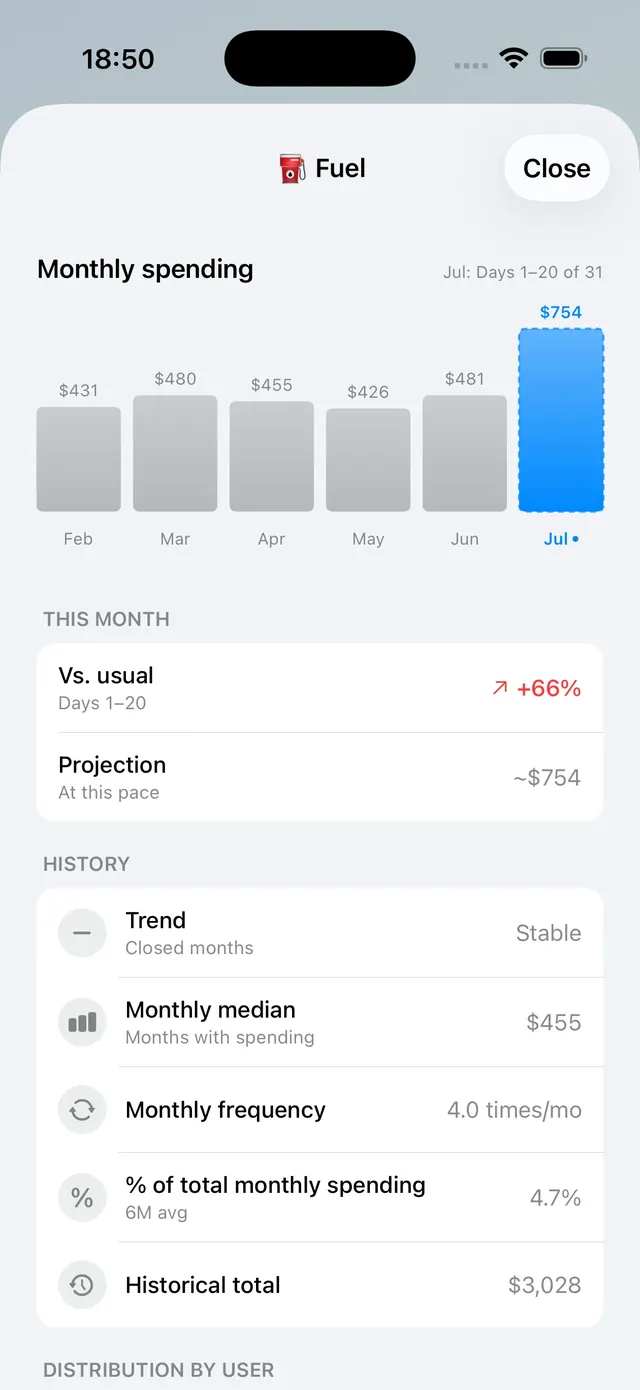Viewport: 640px width, 1390px height.
Task: Close the Fuel details sheet
Action: tap(556, 168)
